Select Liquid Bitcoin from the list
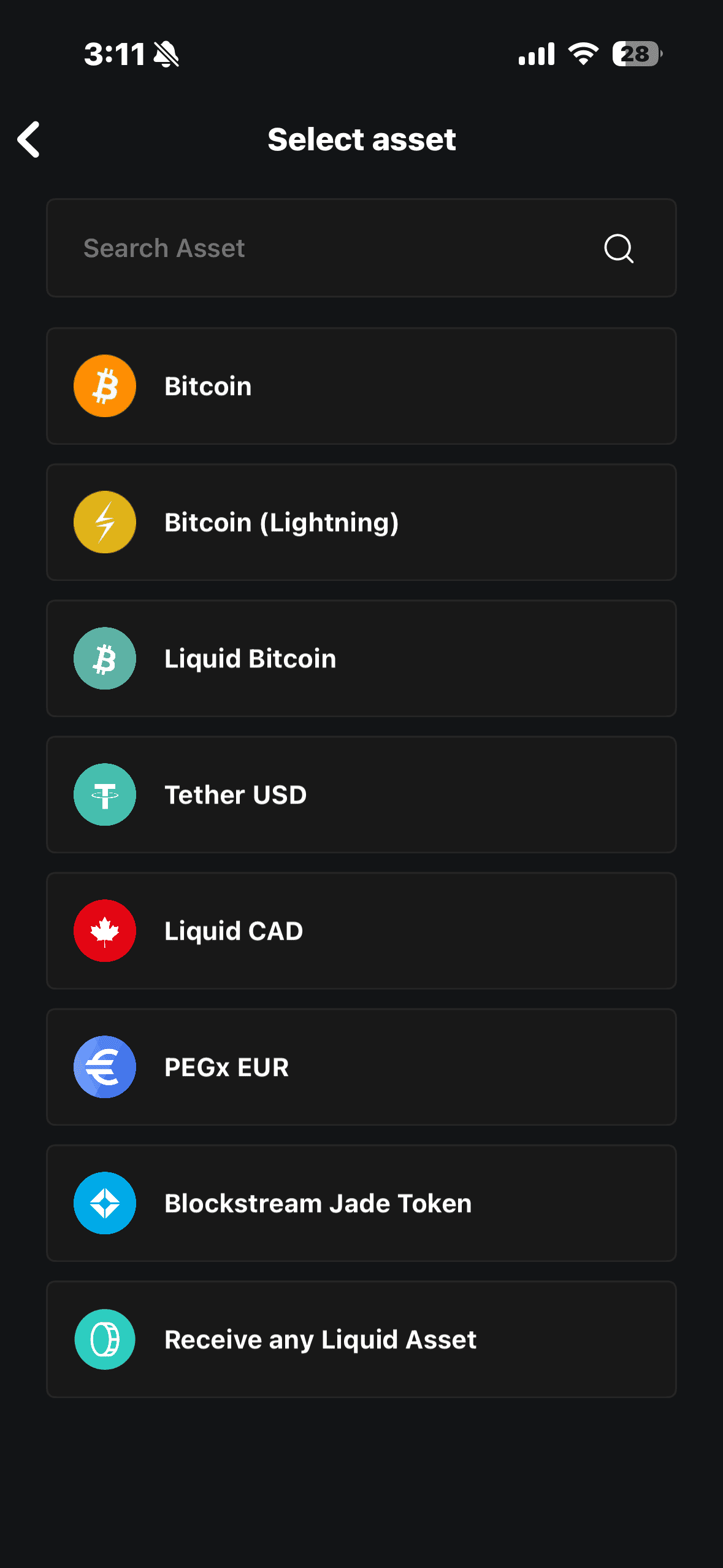The height and width of the screenshot is (1568, 723). pyautogui.click(x=361, y=658)
